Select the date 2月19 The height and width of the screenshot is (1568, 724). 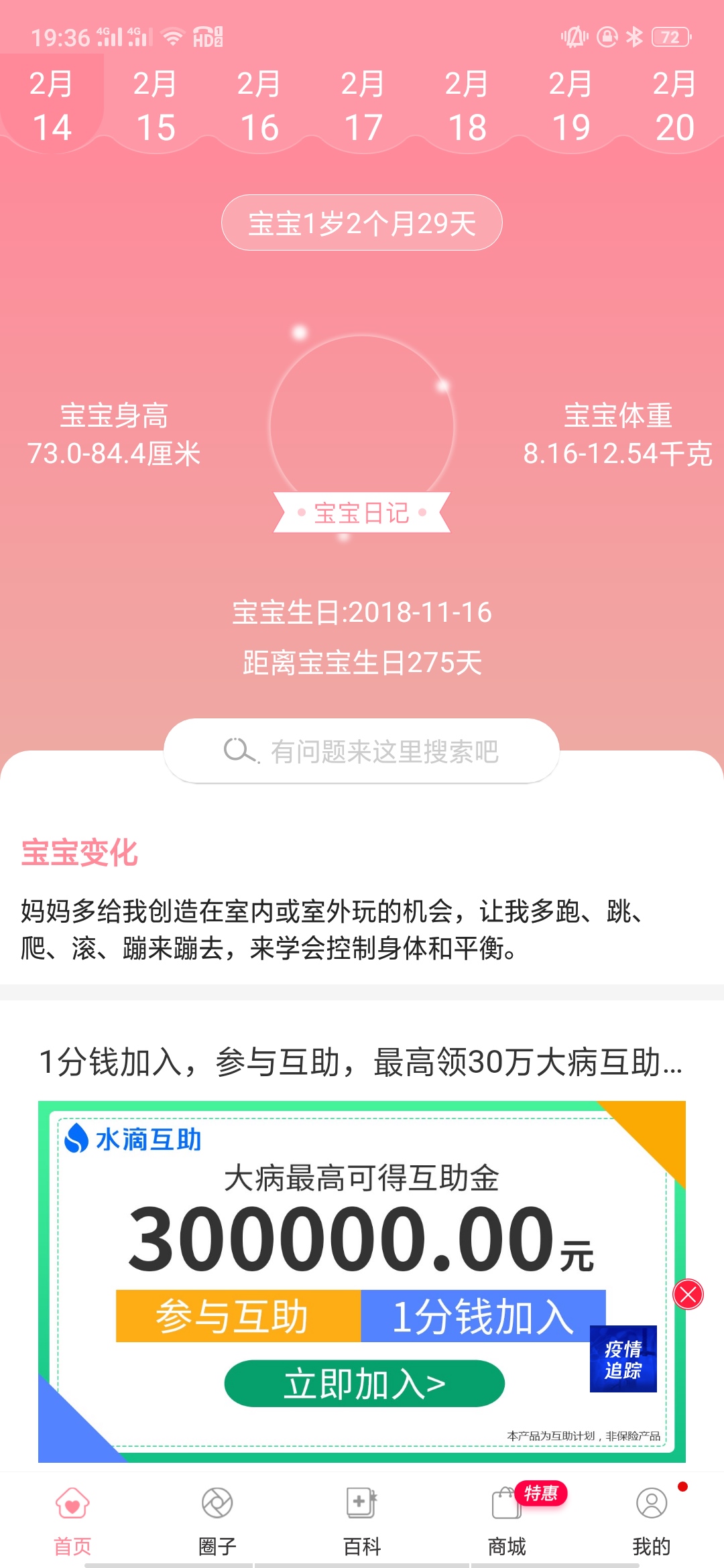coord(570,106)
